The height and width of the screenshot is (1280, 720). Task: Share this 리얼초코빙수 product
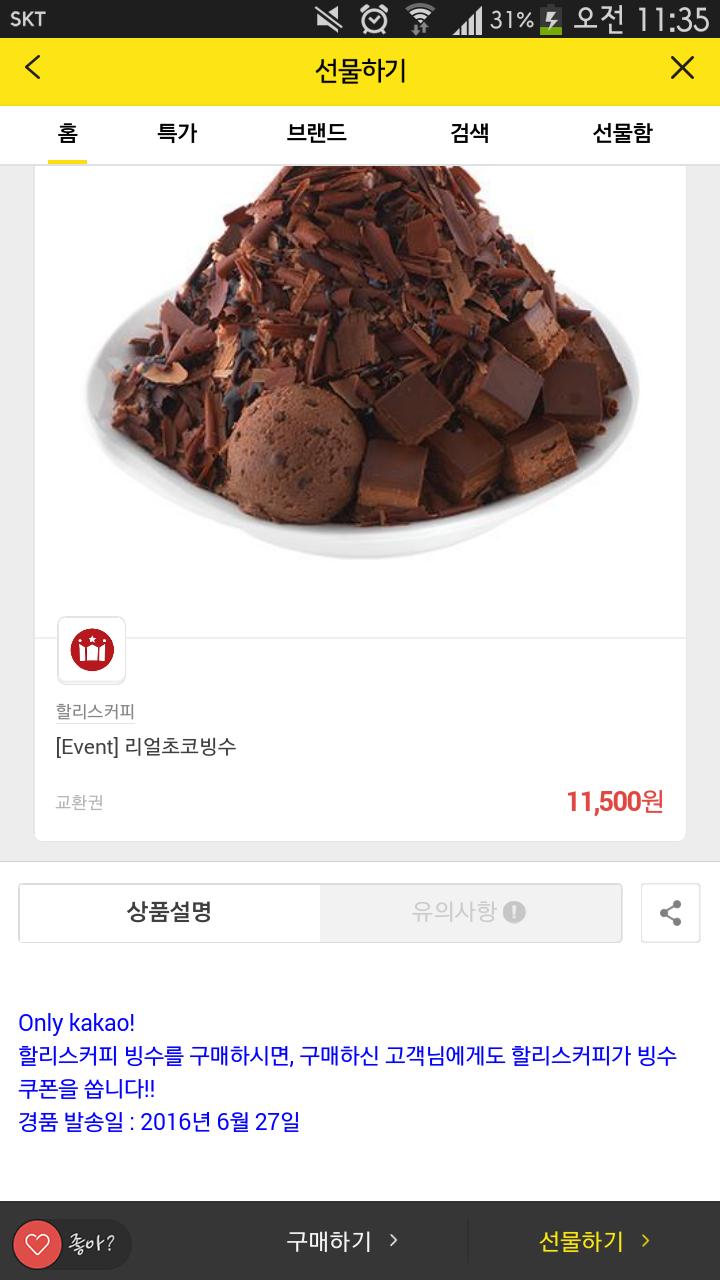(x=670, y=912)
